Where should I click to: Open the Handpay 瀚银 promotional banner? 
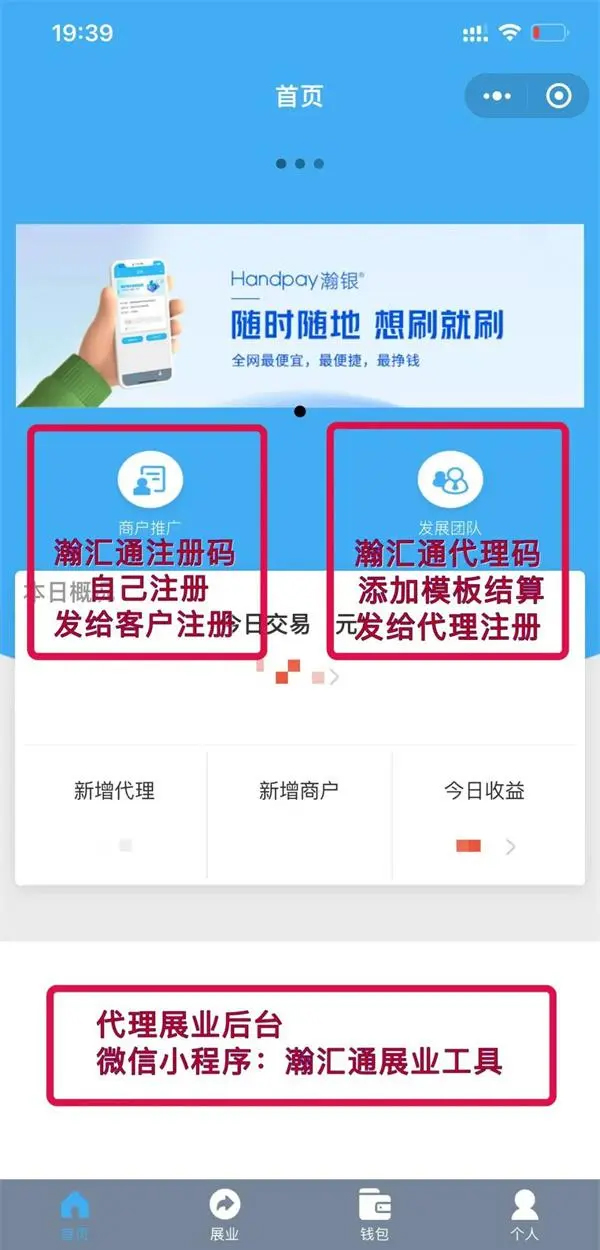[x=300, y=315]
